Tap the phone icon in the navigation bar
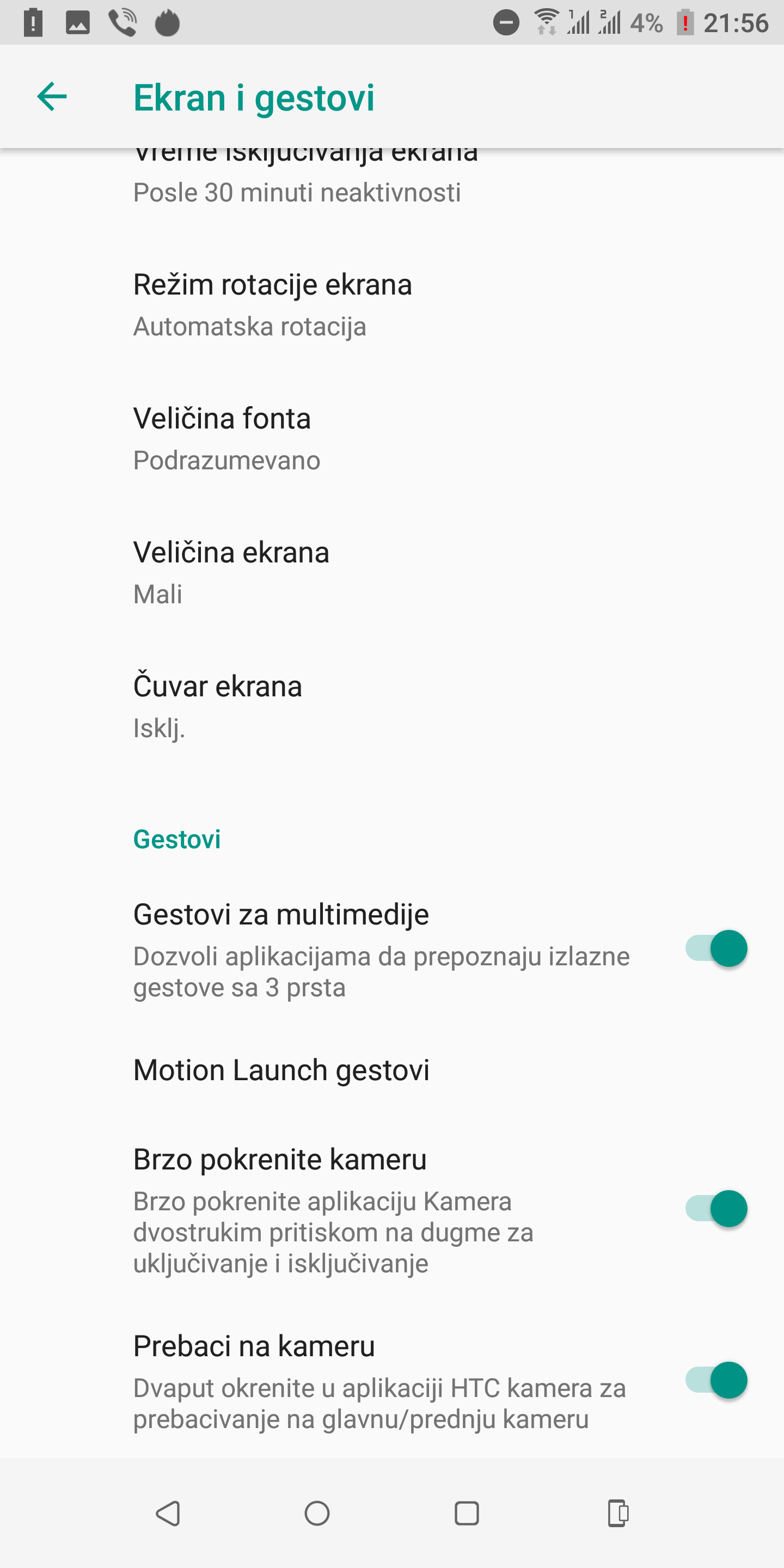784x1568 pixels. (x=618, y=1513)
